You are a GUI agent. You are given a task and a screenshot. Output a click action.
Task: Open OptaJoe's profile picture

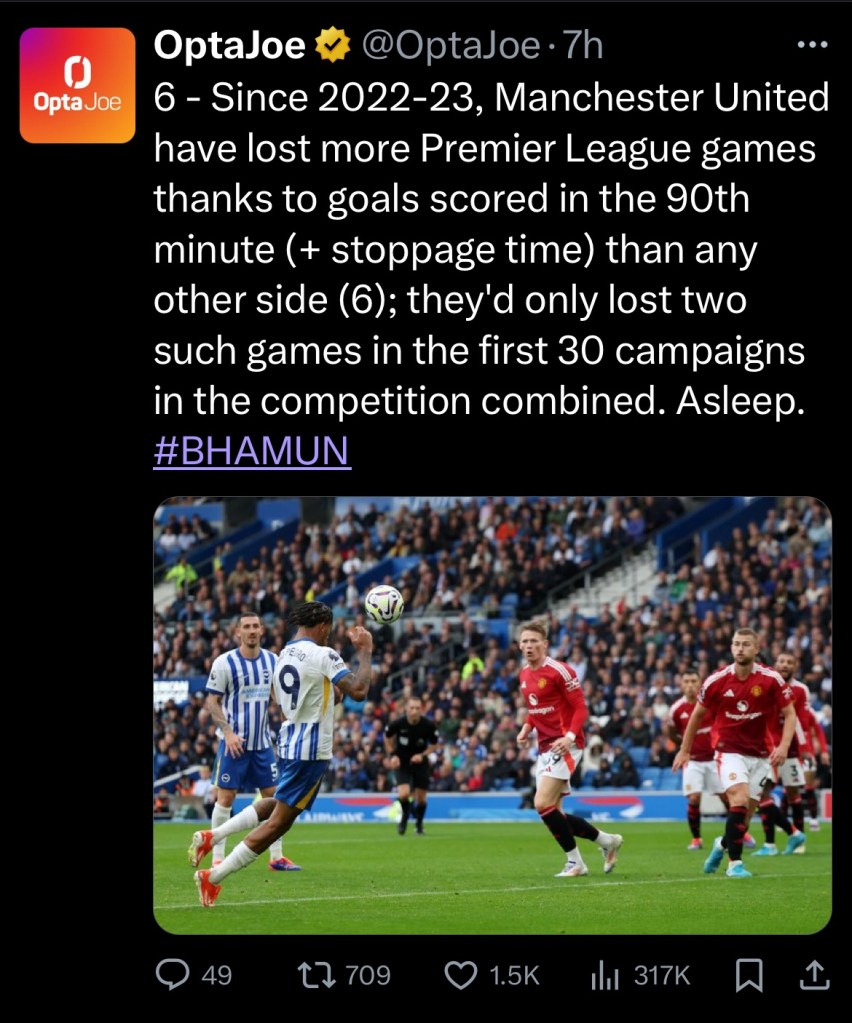click(x=77, y=85)
